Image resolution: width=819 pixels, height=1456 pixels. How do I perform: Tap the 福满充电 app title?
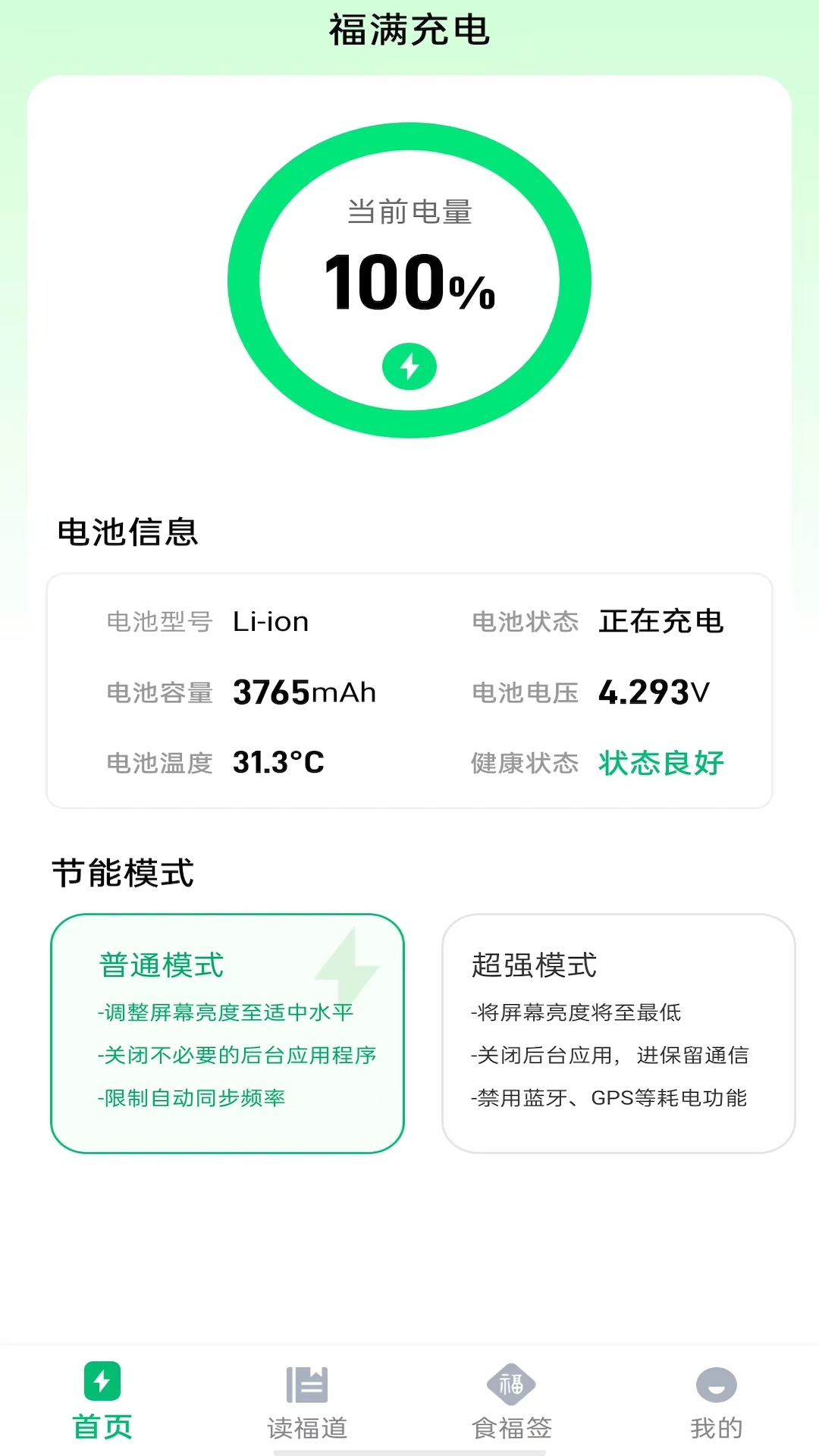(409, 30)
